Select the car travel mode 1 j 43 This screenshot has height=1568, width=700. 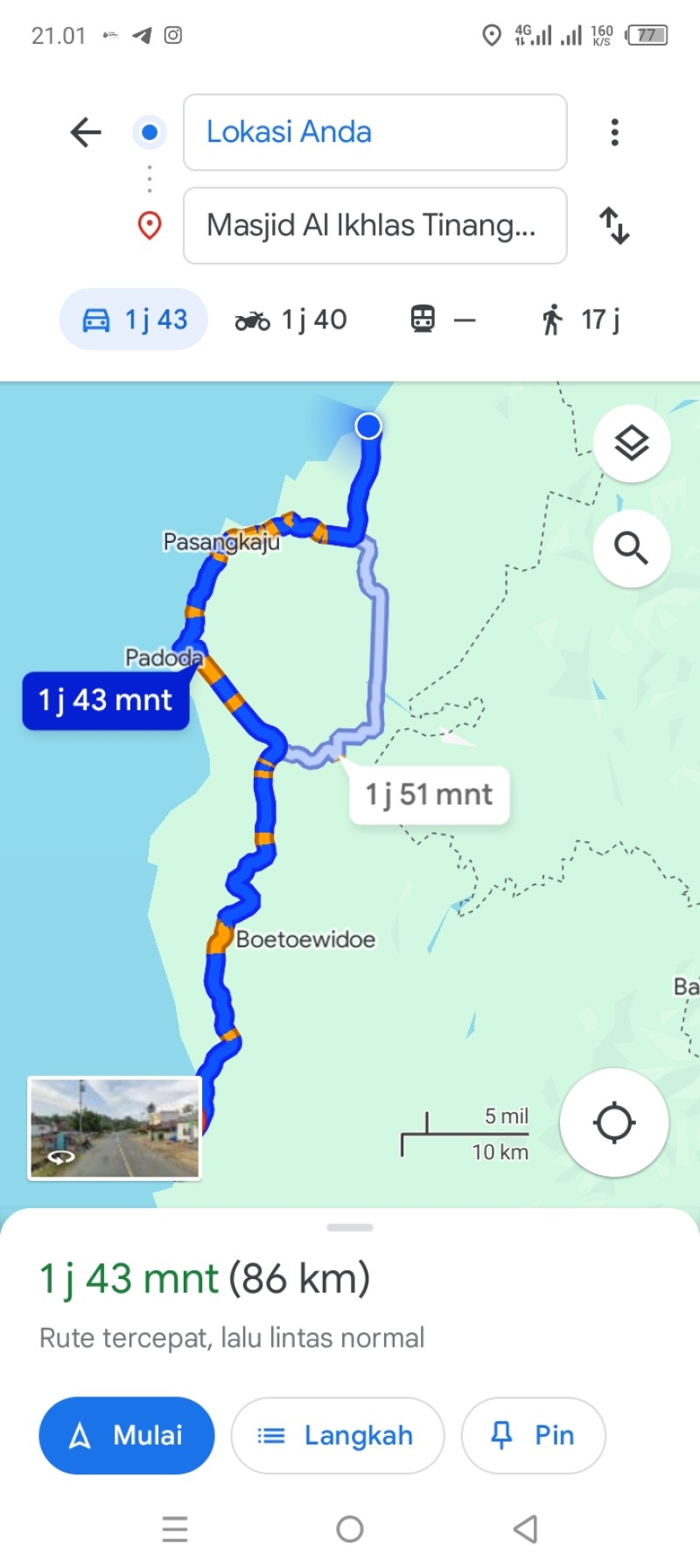(x=134, y=320)
